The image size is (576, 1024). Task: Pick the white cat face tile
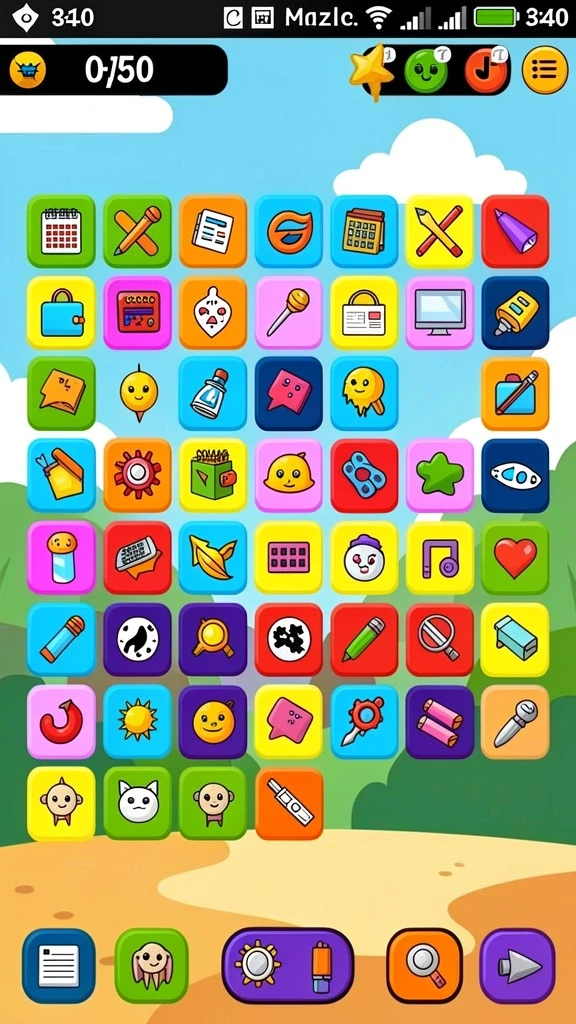coord(137,803)
